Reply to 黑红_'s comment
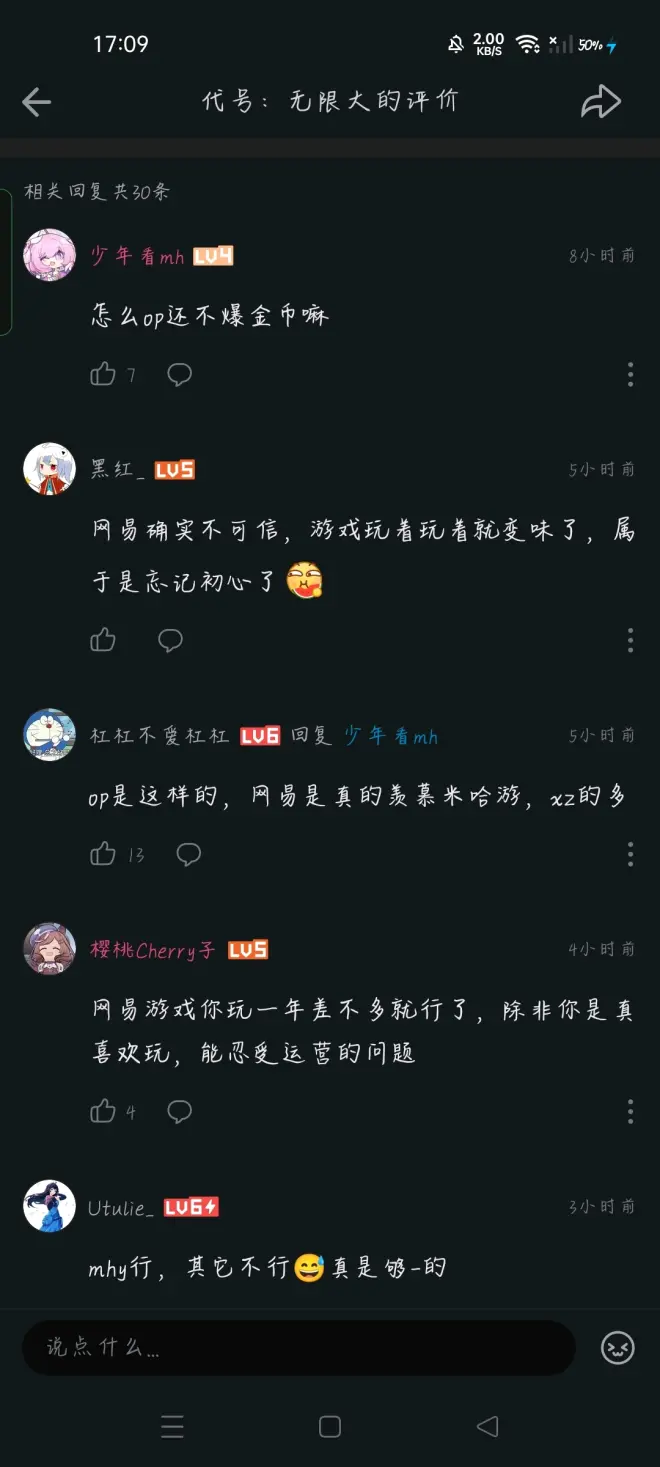The image size is (660, 1467). pyautogui.click(x=170, y=640)
